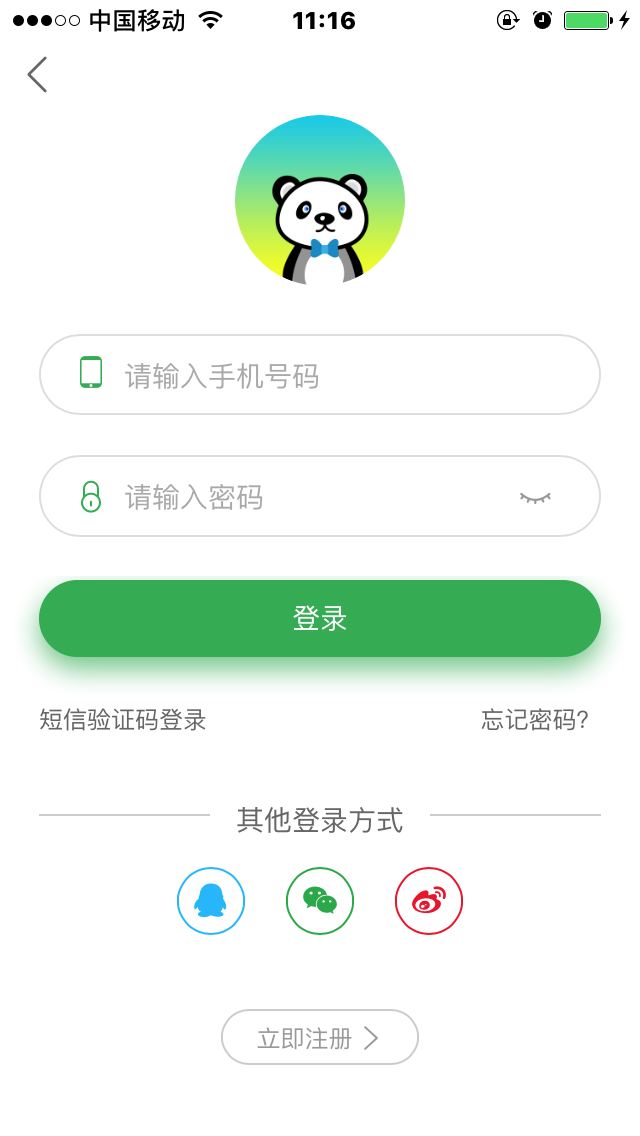Go back using the top-left arrow
The image size is (640, 1136).
(x=37, y=75)
